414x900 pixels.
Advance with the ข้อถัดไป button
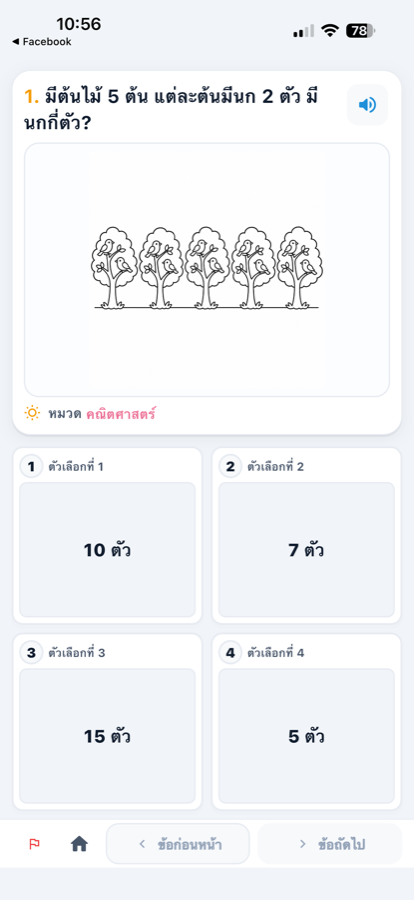(330, 844)
